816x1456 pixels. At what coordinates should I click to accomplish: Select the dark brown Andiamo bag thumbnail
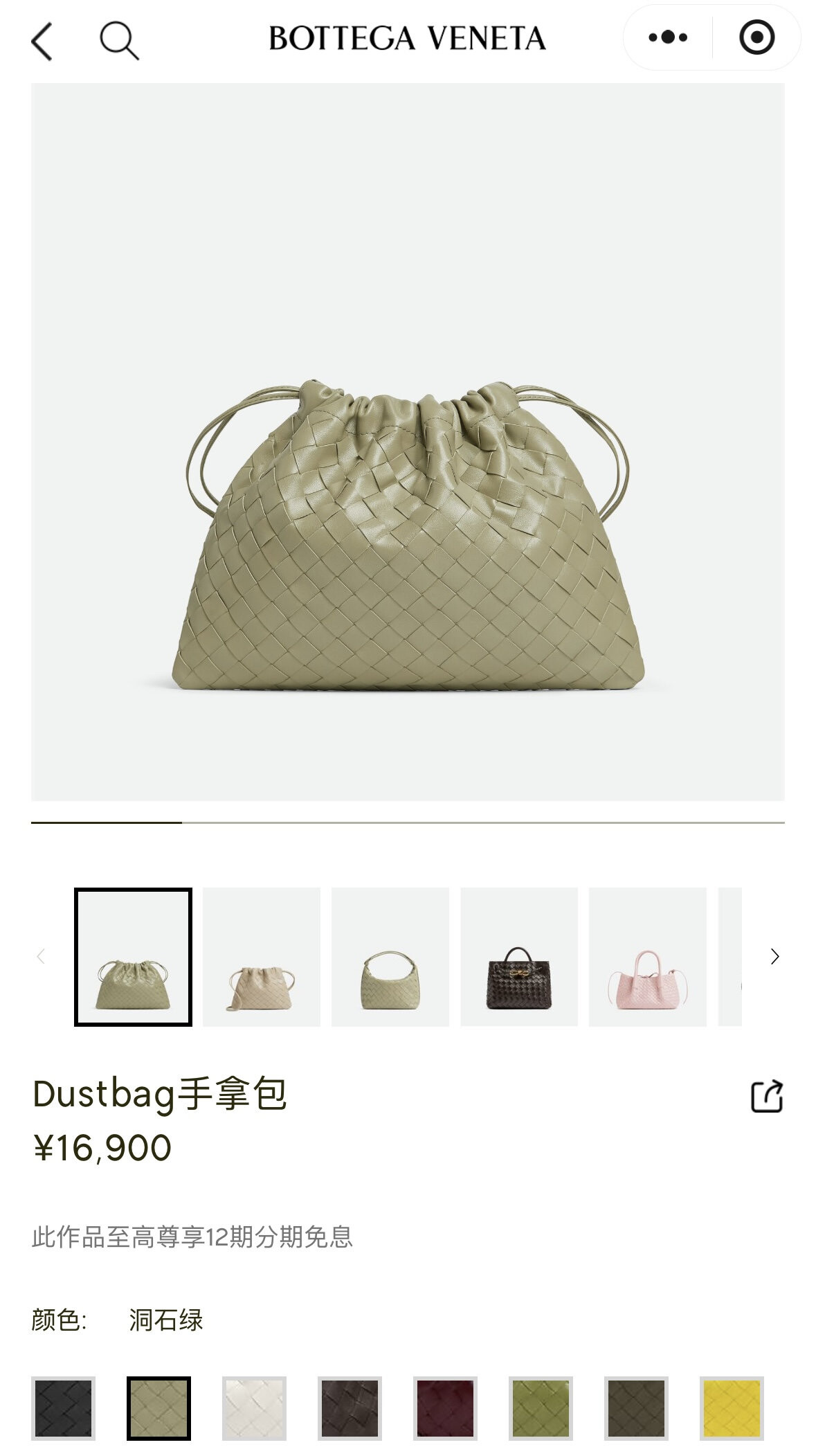click(x=519, y=956)
